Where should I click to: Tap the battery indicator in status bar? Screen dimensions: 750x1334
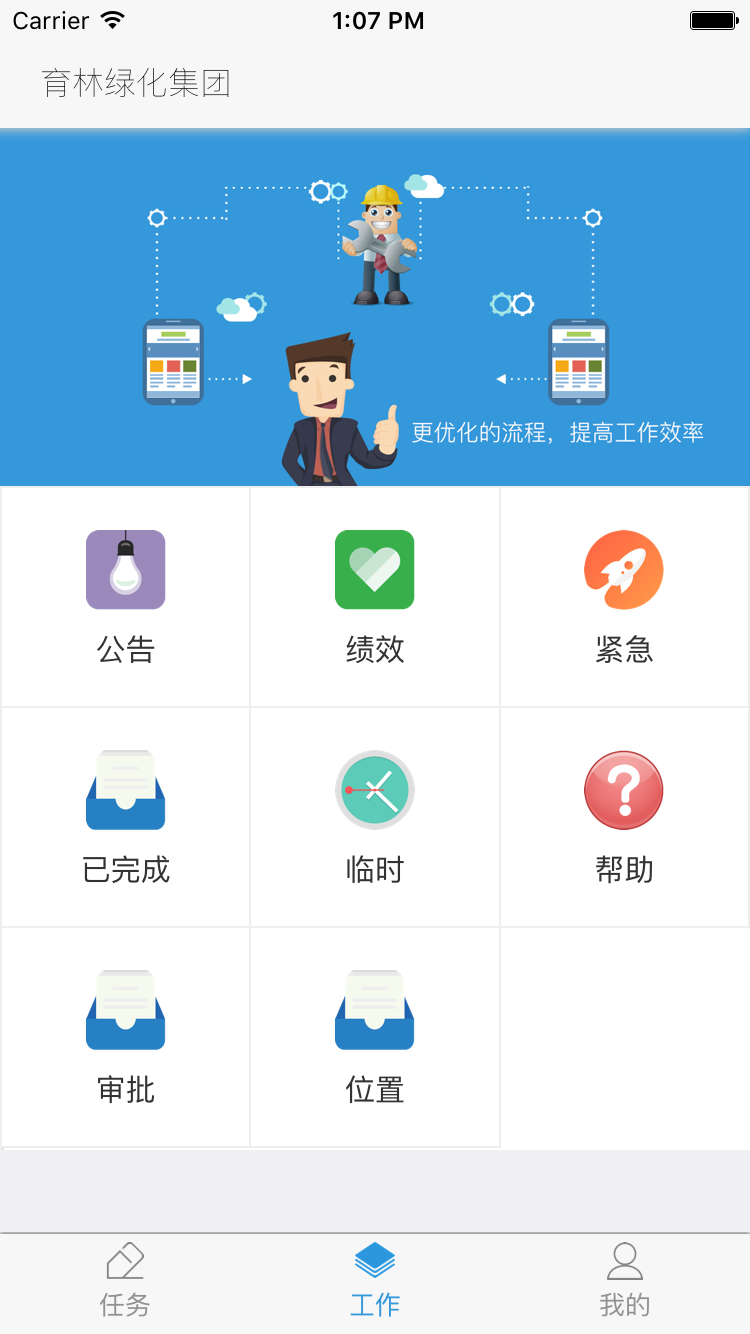(712, 19)
